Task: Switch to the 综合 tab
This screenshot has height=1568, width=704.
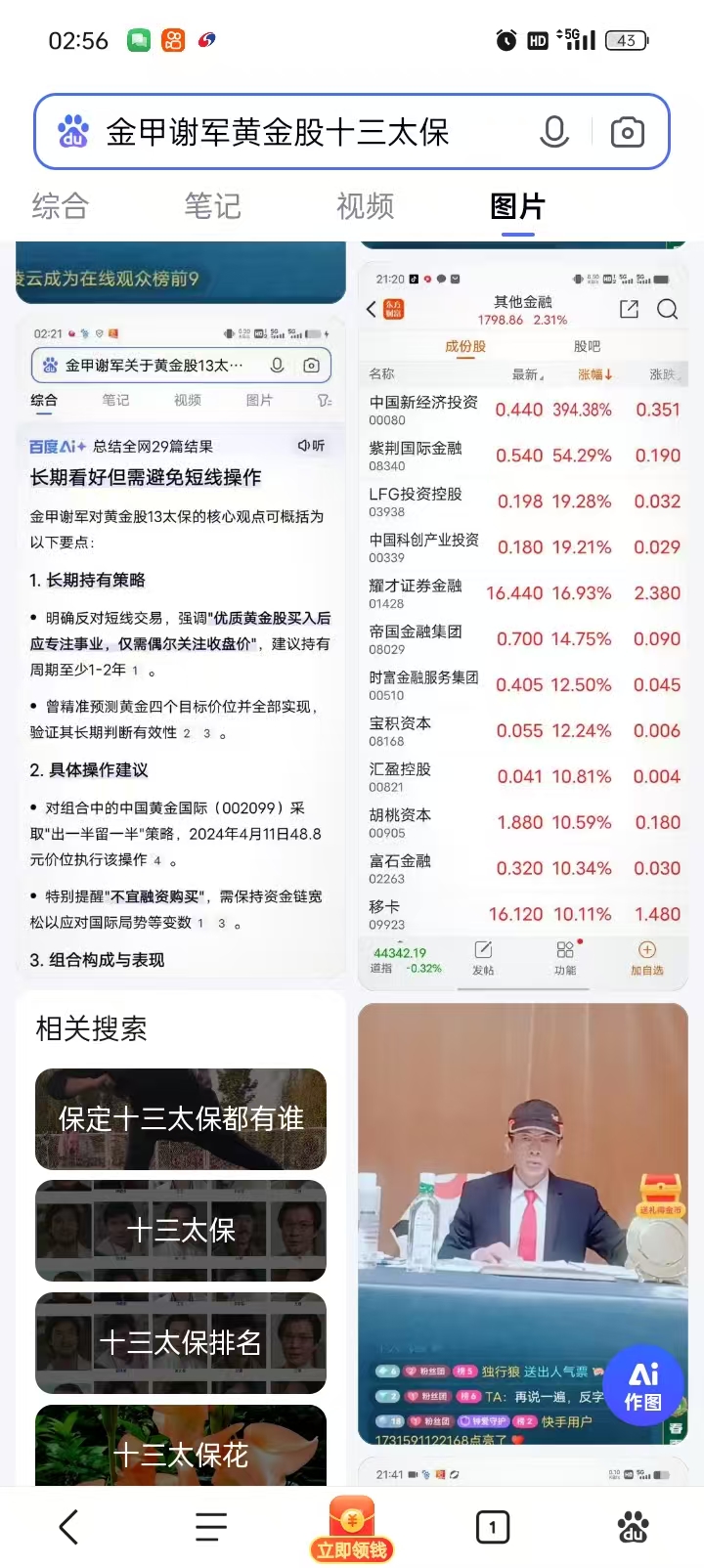Action: click(x=61, y=206)
